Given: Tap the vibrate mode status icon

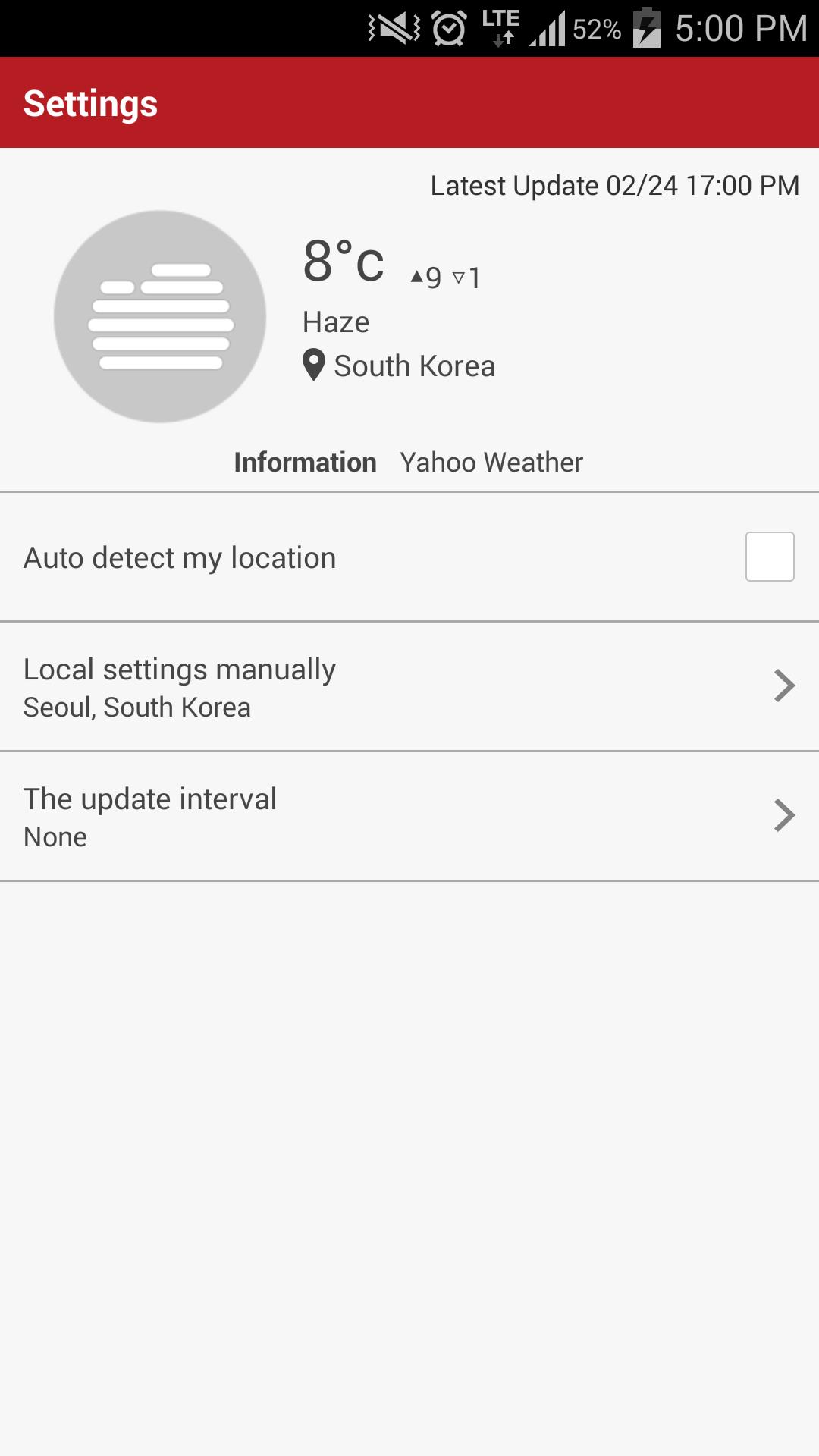Looking at the screenshot, I should (x=389, y=27).
